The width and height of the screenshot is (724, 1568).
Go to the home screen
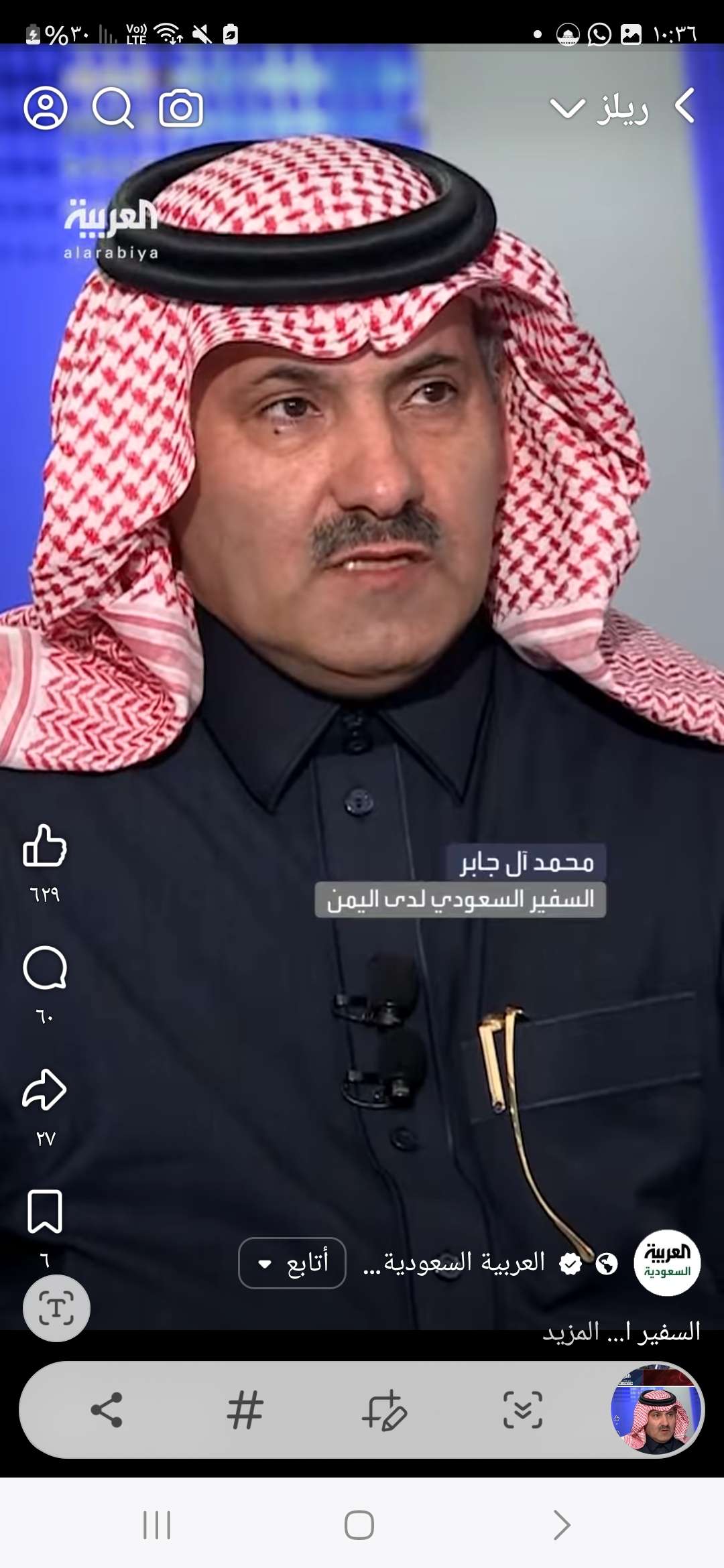click(x=359, y=1526)
